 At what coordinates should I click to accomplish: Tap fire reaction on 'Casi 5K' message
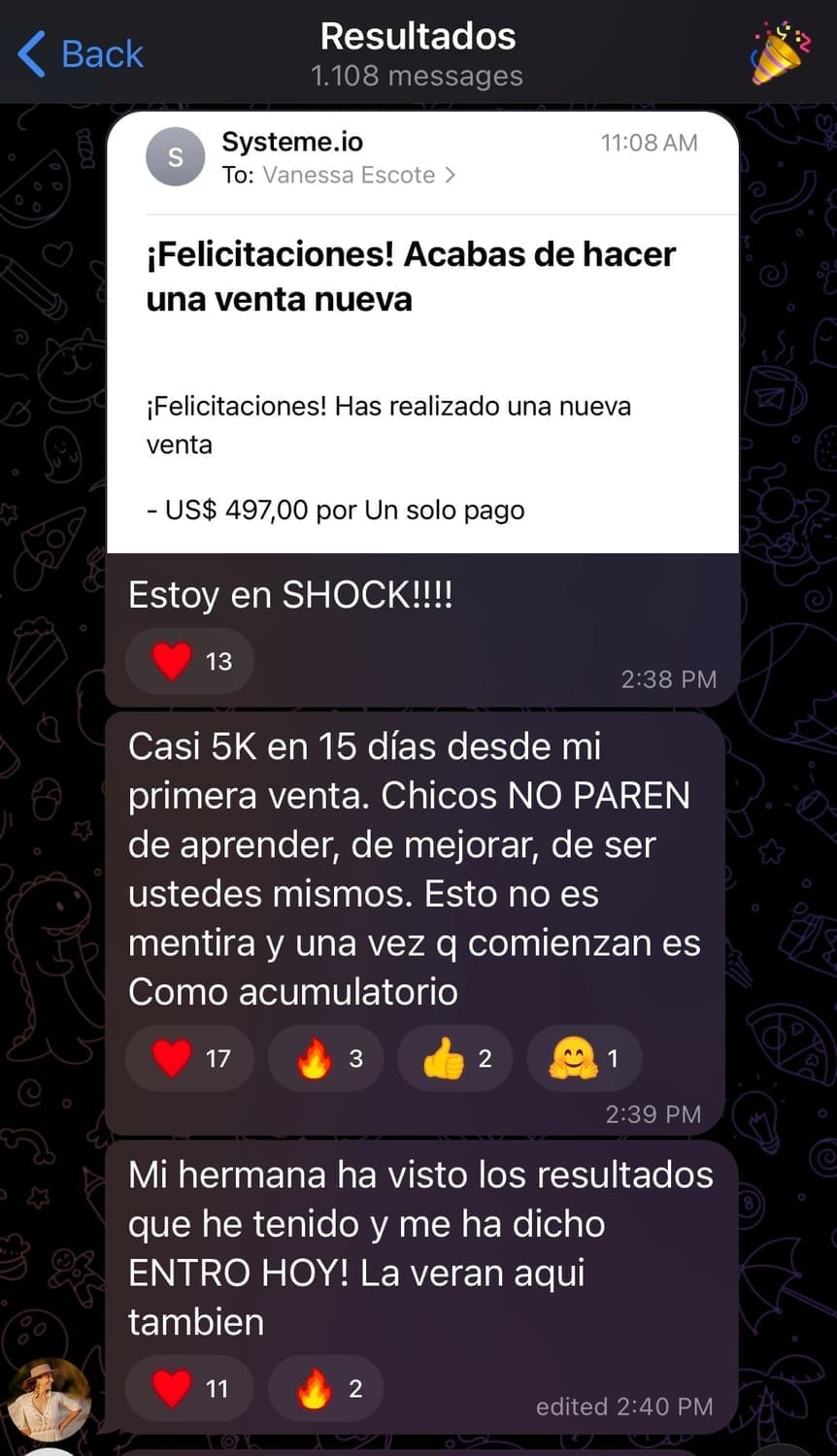[326, 1058]
